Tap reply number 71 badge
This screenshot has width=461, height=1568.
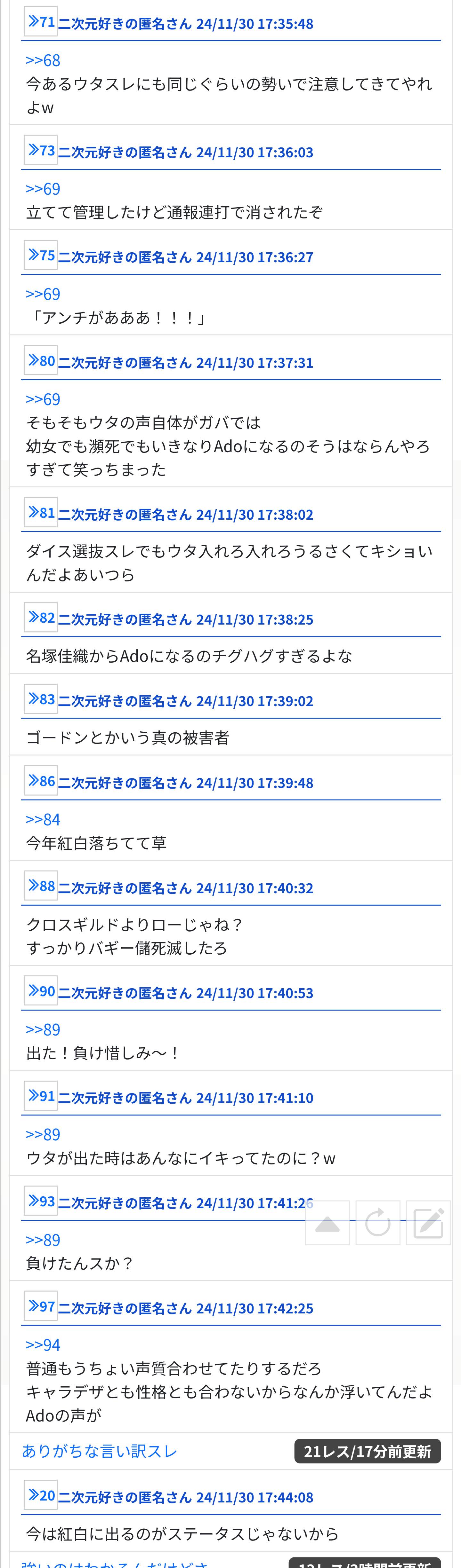[41, 22]
